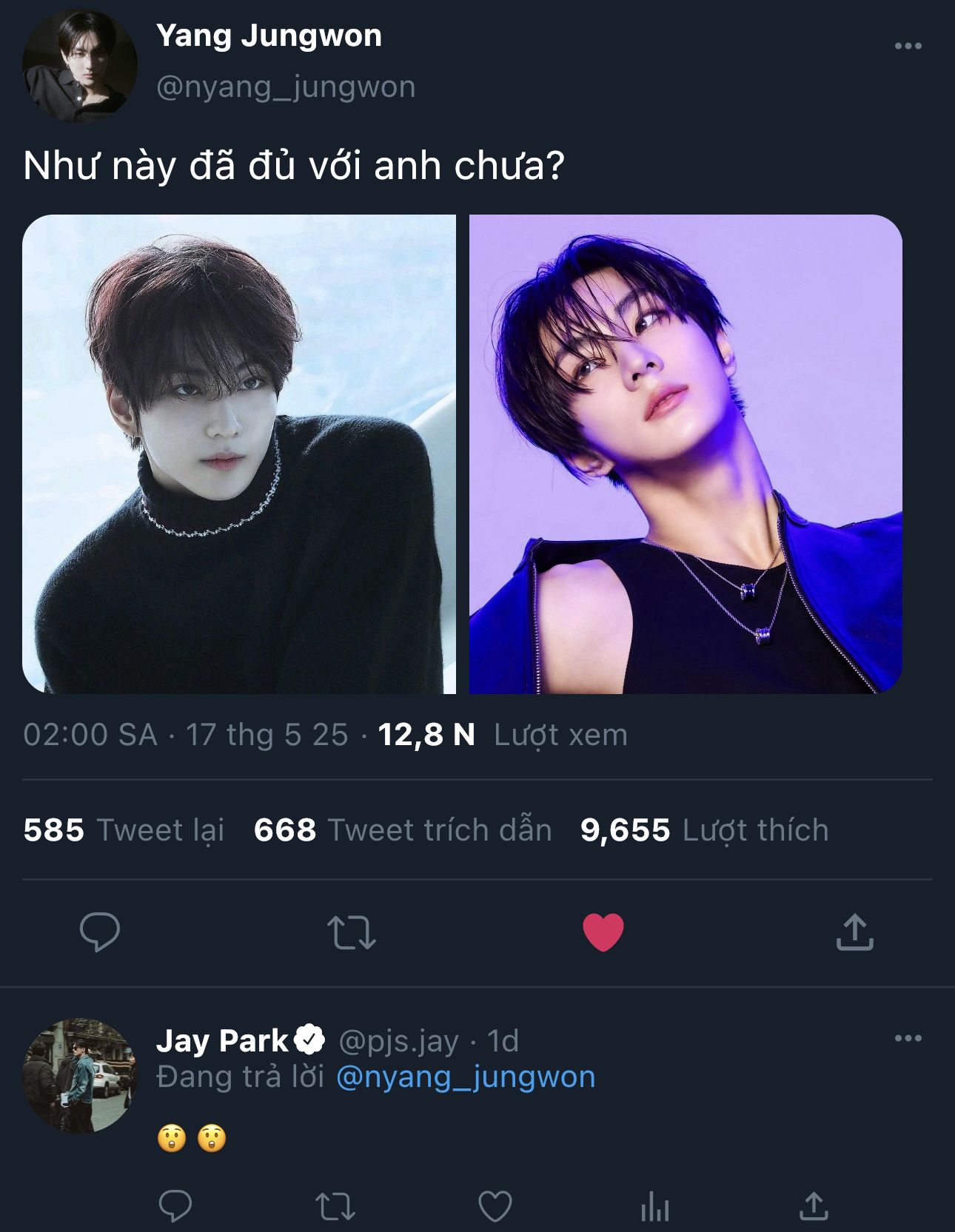Open the 585 Tweet lại list
955x1232 pixels.
[x=123, y=830]
